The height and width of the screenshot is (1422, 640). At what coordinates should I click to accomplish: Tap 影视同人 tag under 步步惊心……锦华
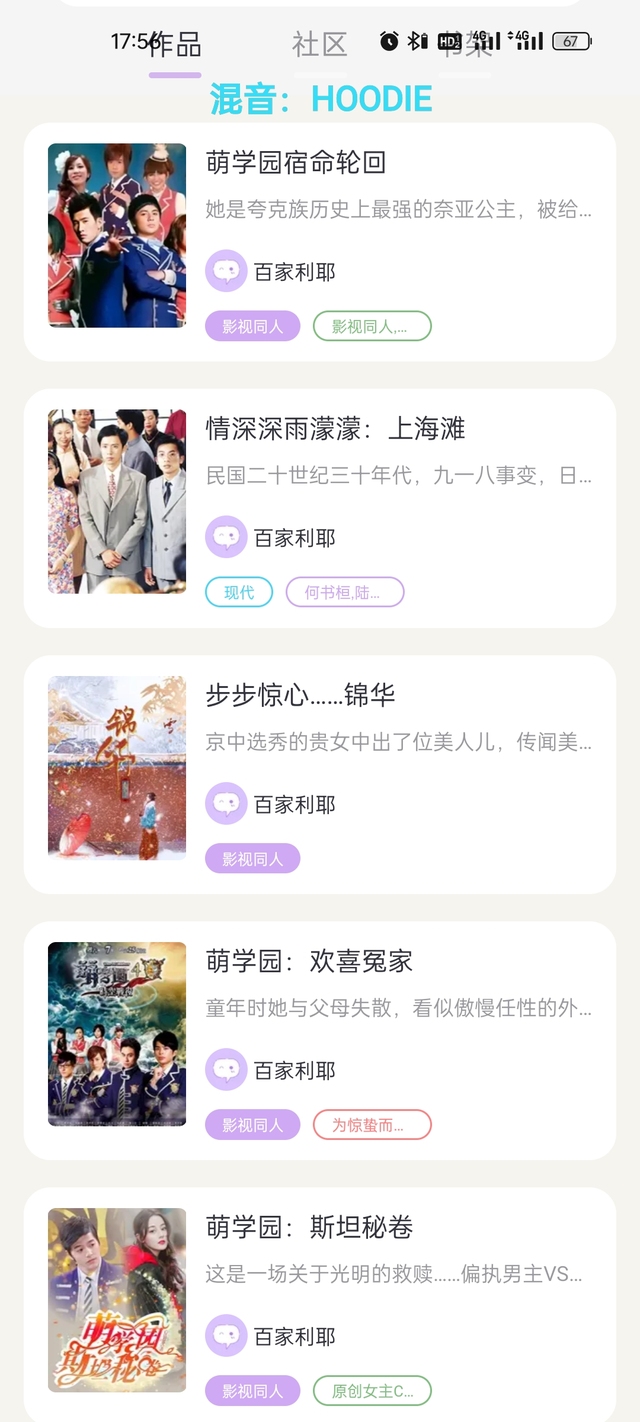[x=253, y=859]
